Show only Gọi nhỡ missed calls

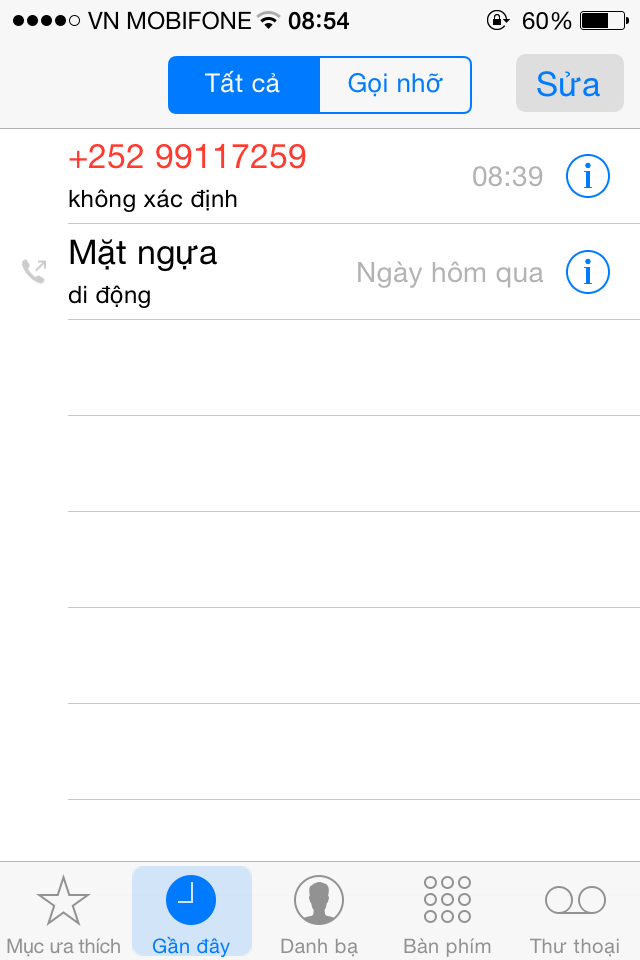(395, 84)
